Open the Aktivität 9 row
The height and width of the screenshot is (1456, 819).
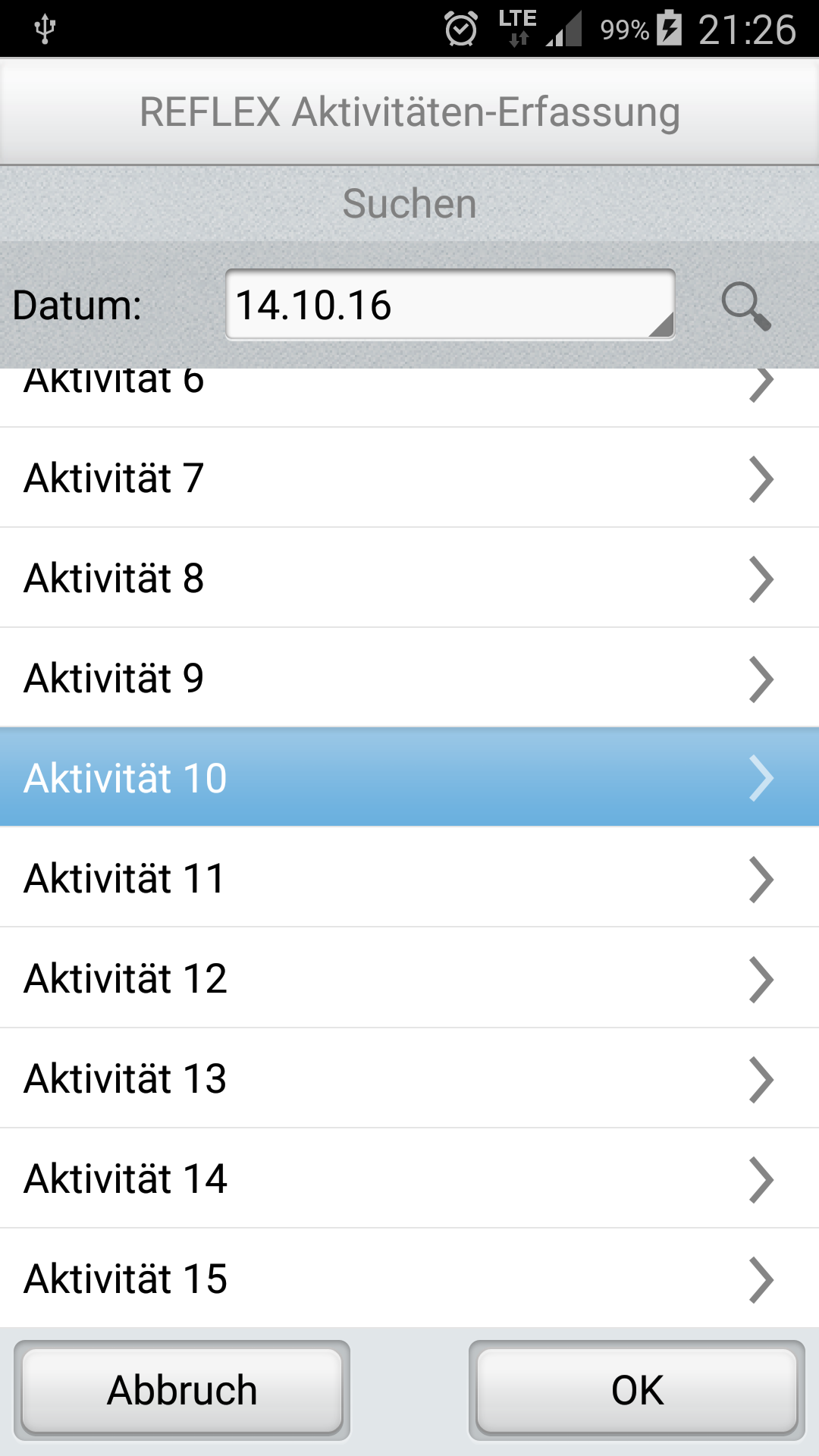(x=409, y=678)
